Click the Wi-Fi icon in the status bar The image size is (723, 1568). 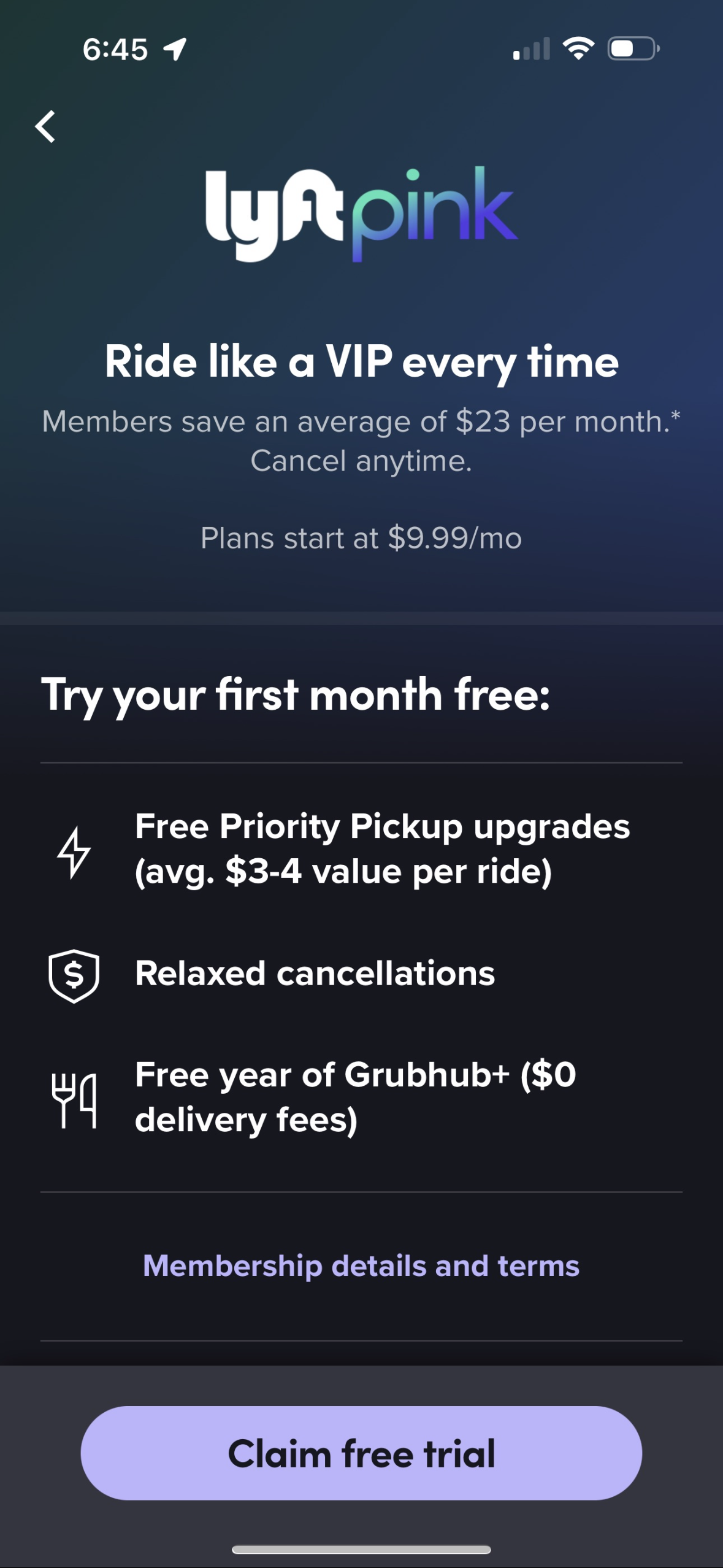tap(577, 48)
